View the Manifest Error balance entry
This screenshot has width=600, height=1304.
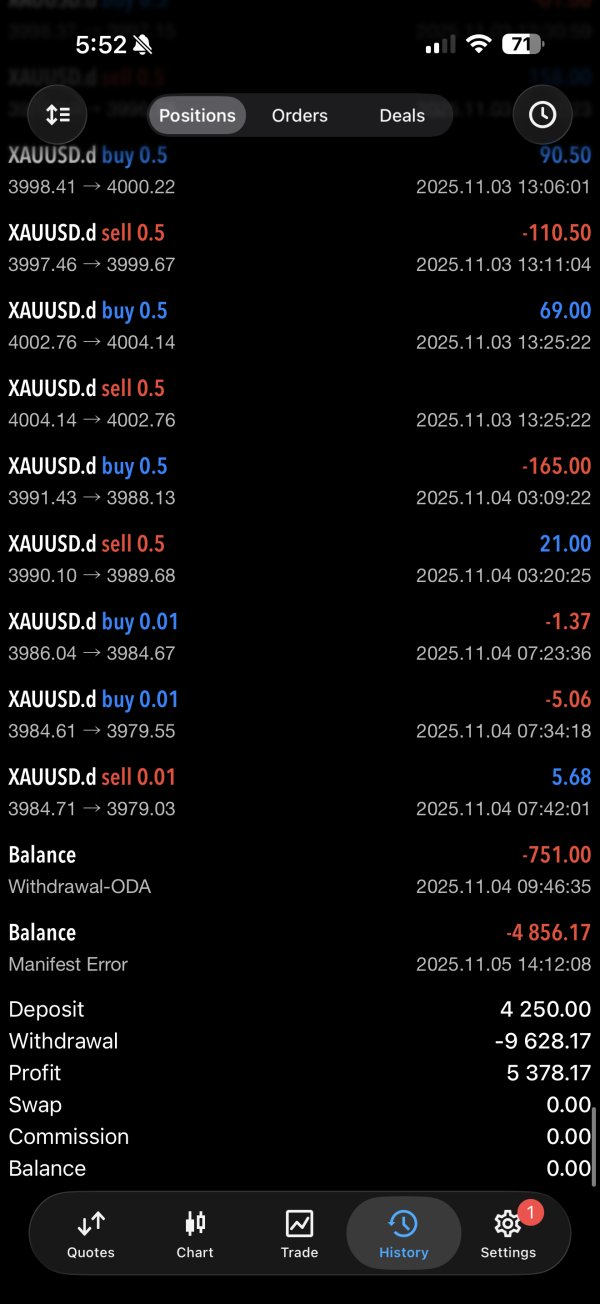pos(300,948)
